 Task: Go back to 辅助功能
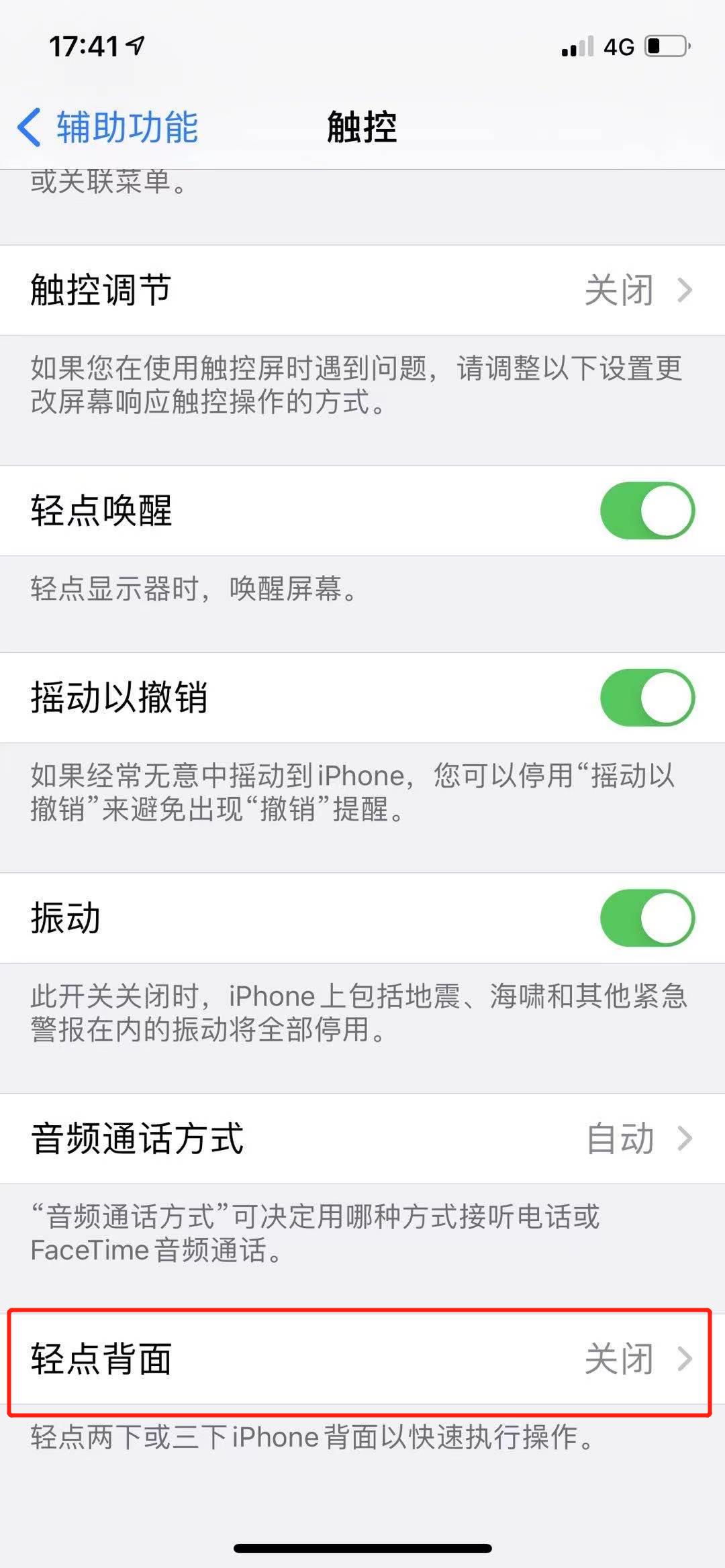(107, 127)
